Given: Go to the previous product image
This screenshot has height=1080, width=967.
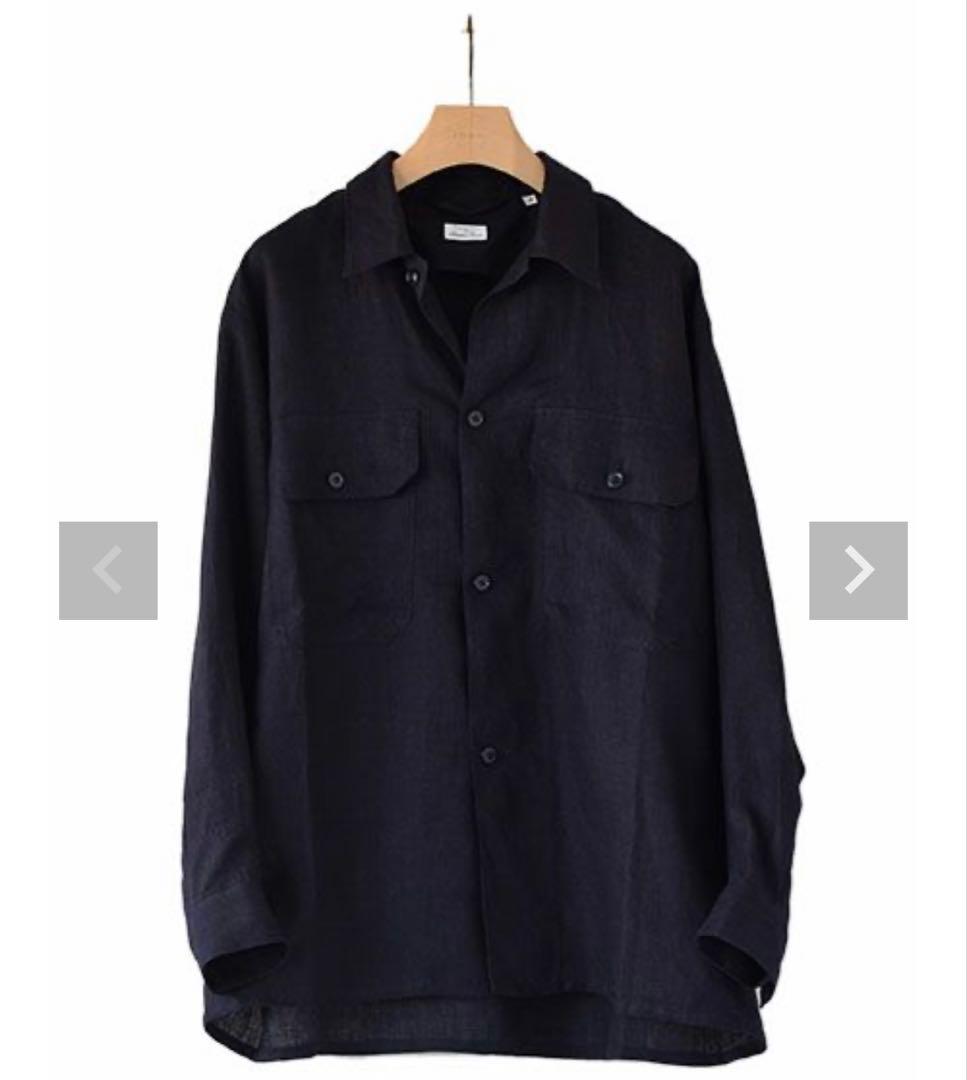Looking at the screenshot, I should coord(108,570).
